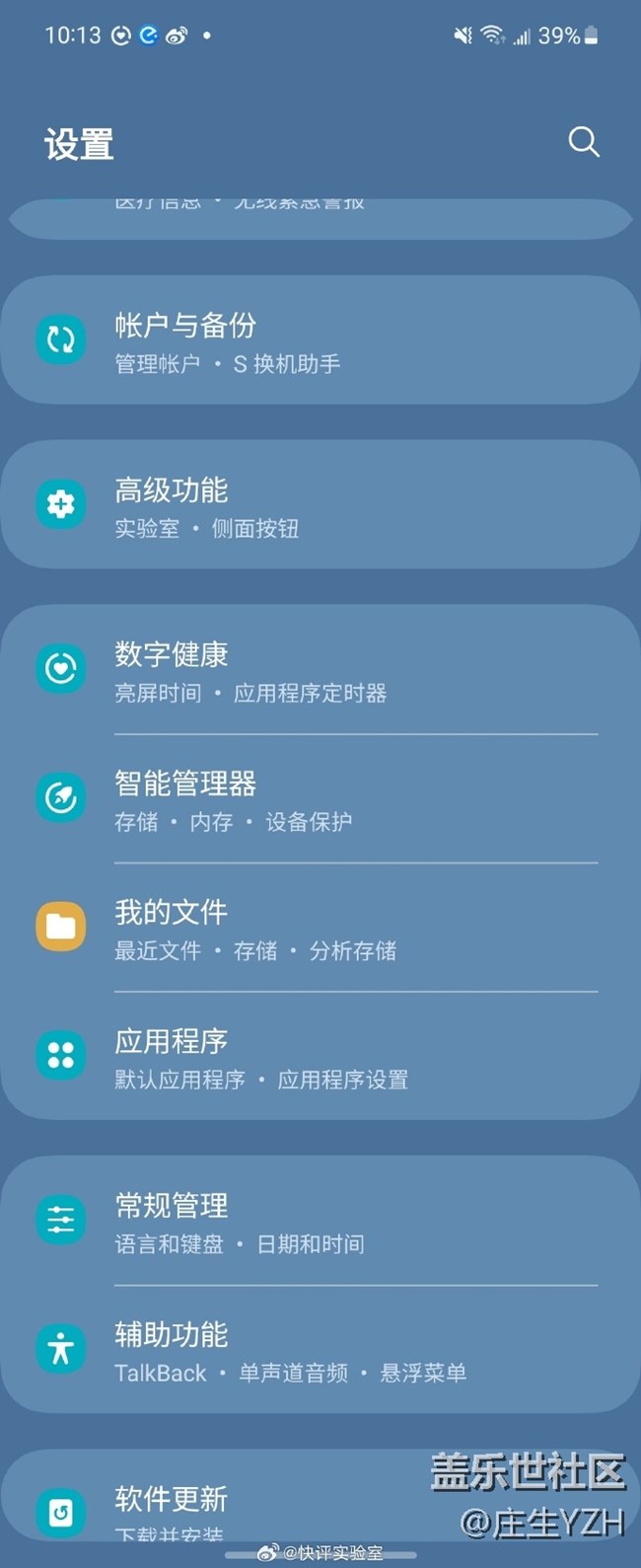This screenshot has width=641, height=1568.
Task: Open 帐户与备份 settings
Action: [320, 341]
